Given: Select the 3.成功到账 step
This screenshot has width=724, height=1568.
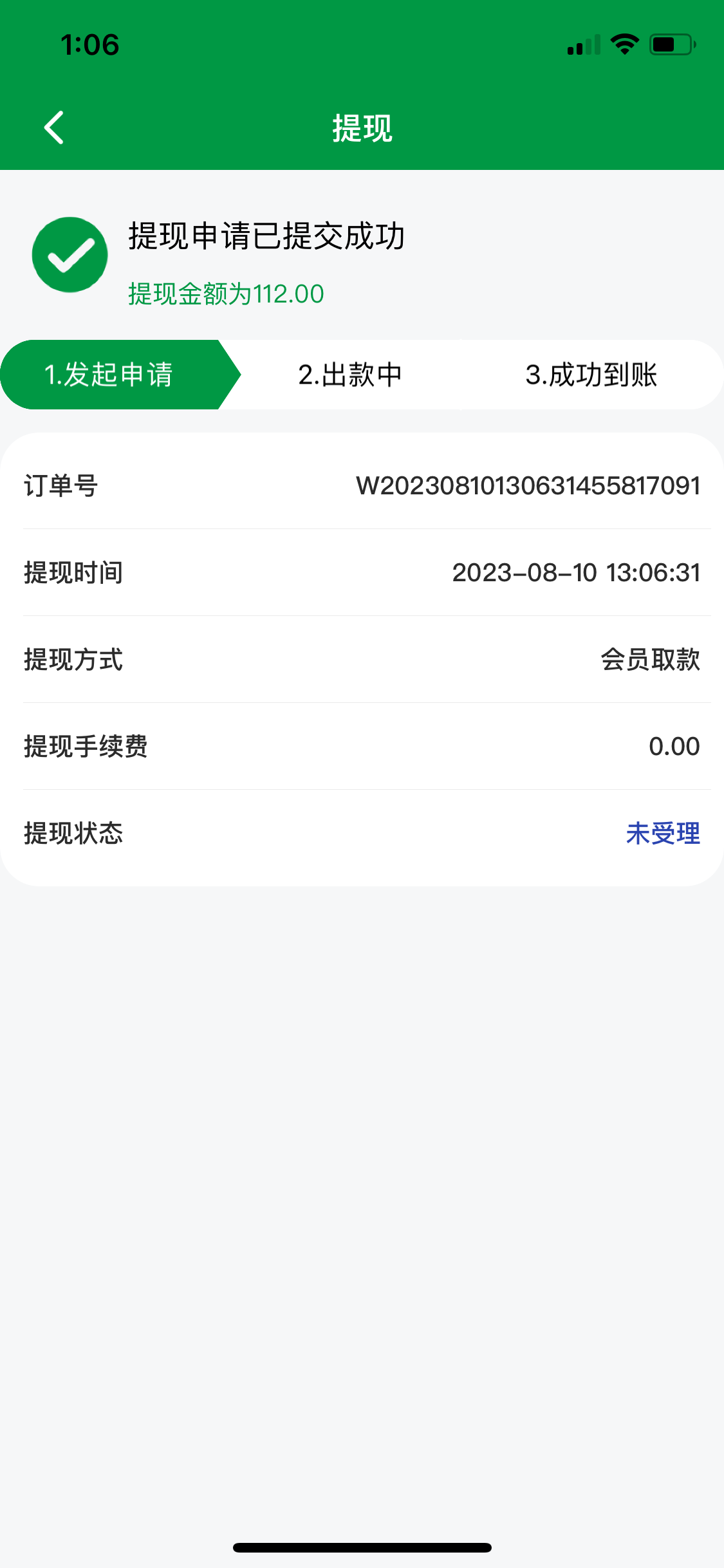Looking at the screenshot, I should tap(591, 375).
